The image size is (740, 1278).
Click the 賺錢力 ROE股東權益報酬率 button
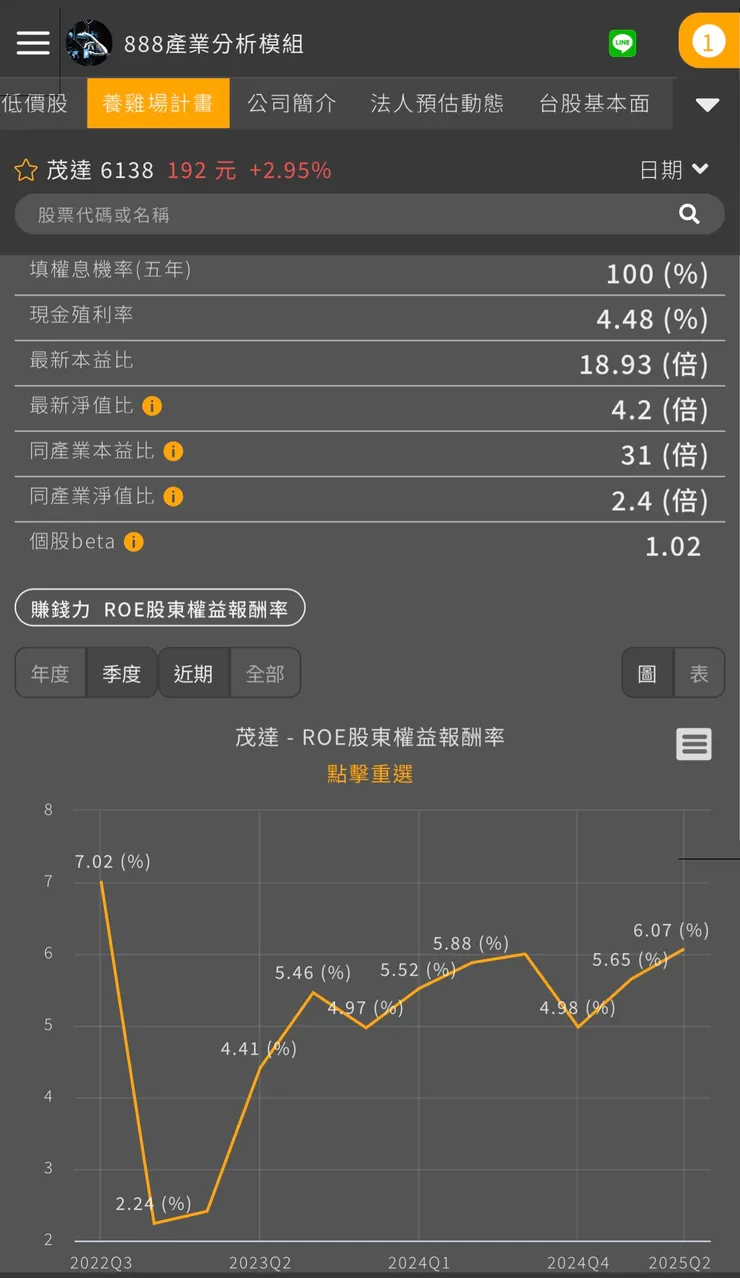point(159,607)
